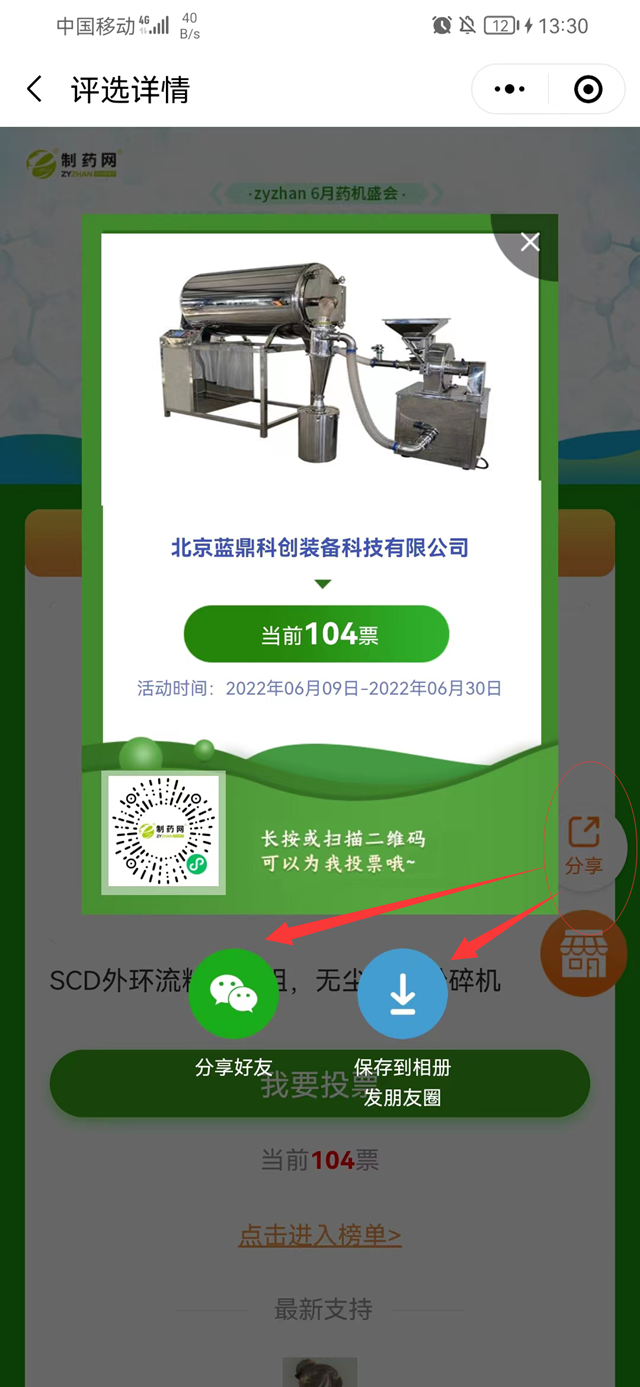Dismiss the voting poster popup
The height and width of the screenshot is (1387, 640).
[530, 242]
